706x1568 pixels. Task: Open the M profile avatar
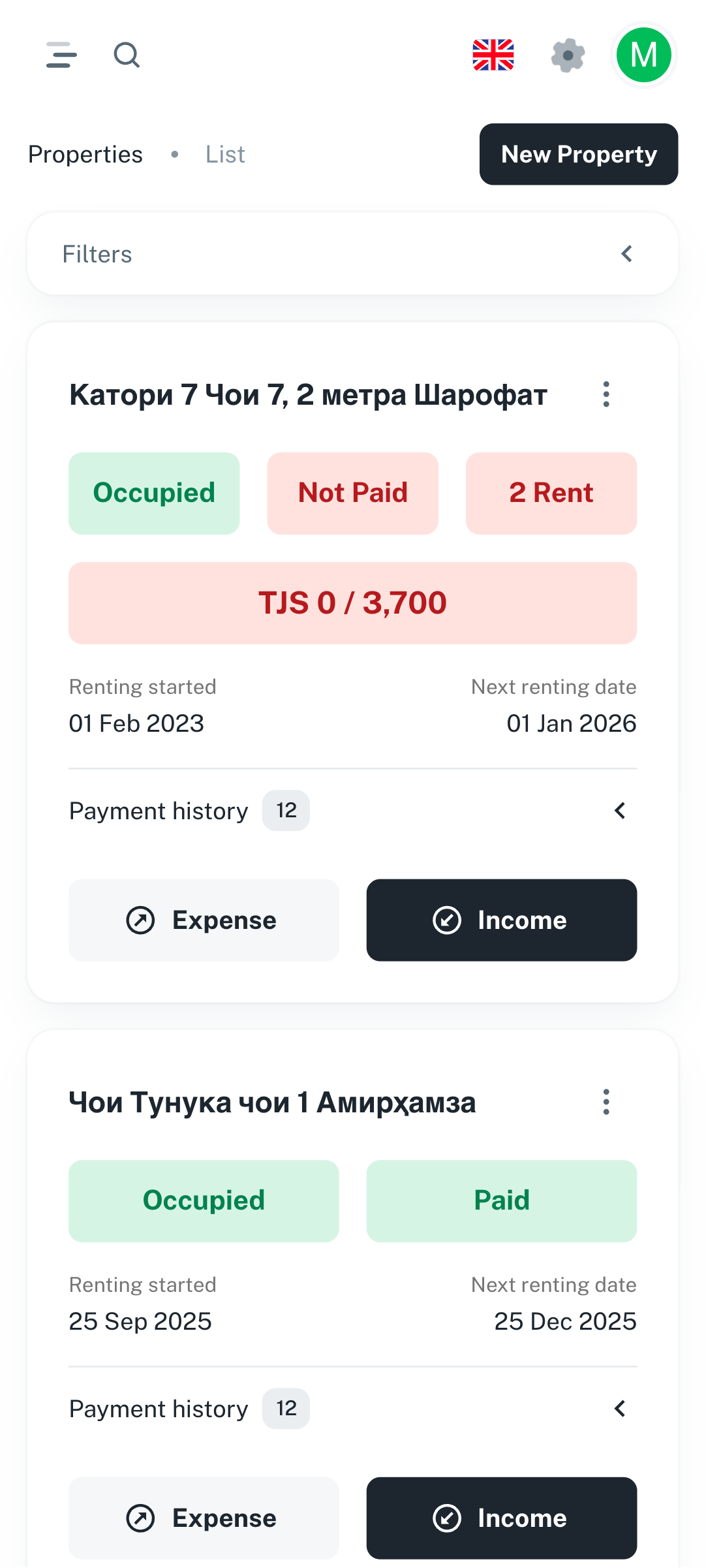643,55
